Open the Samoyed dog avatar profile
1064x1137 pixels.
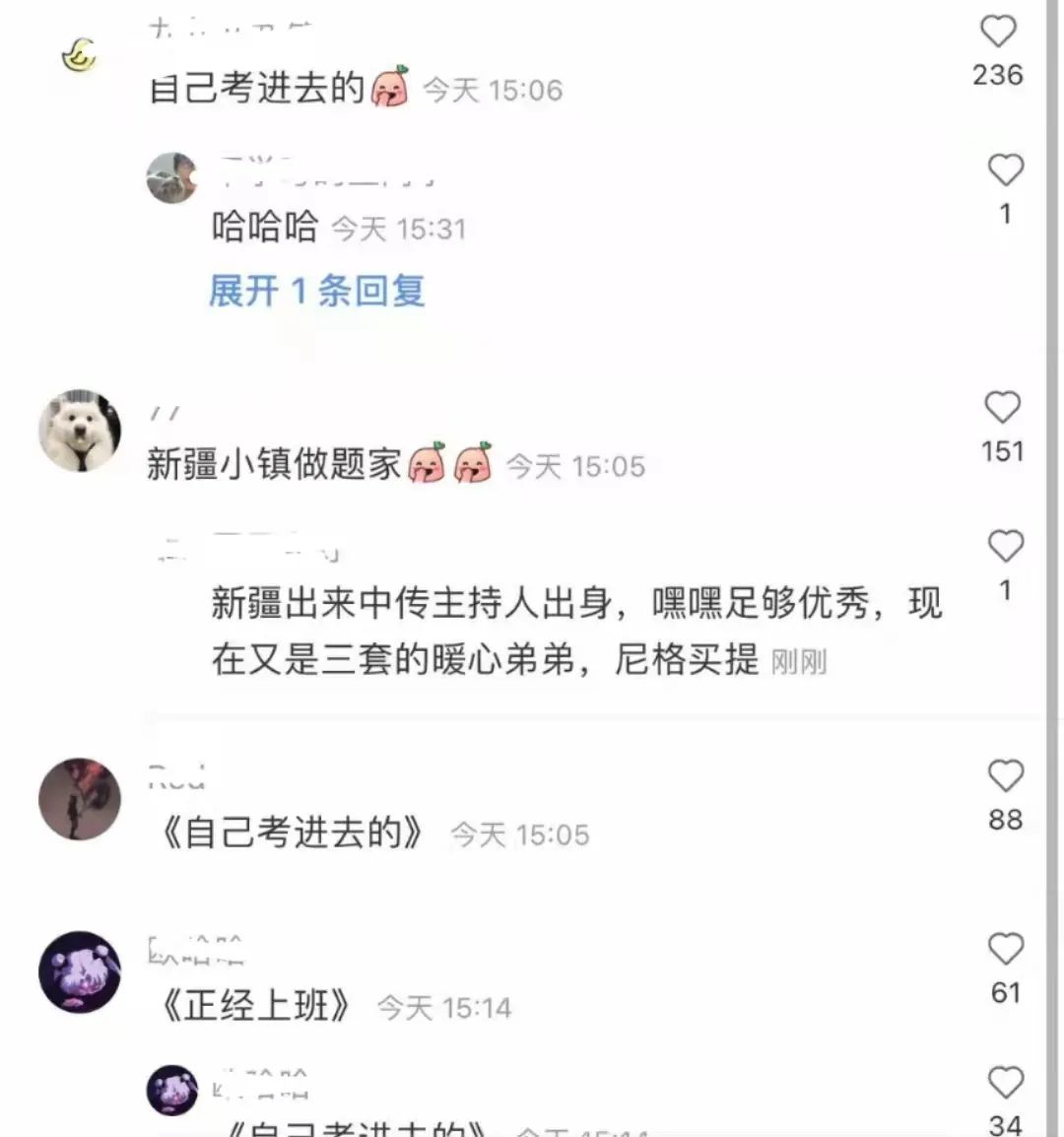click(80, 431)
